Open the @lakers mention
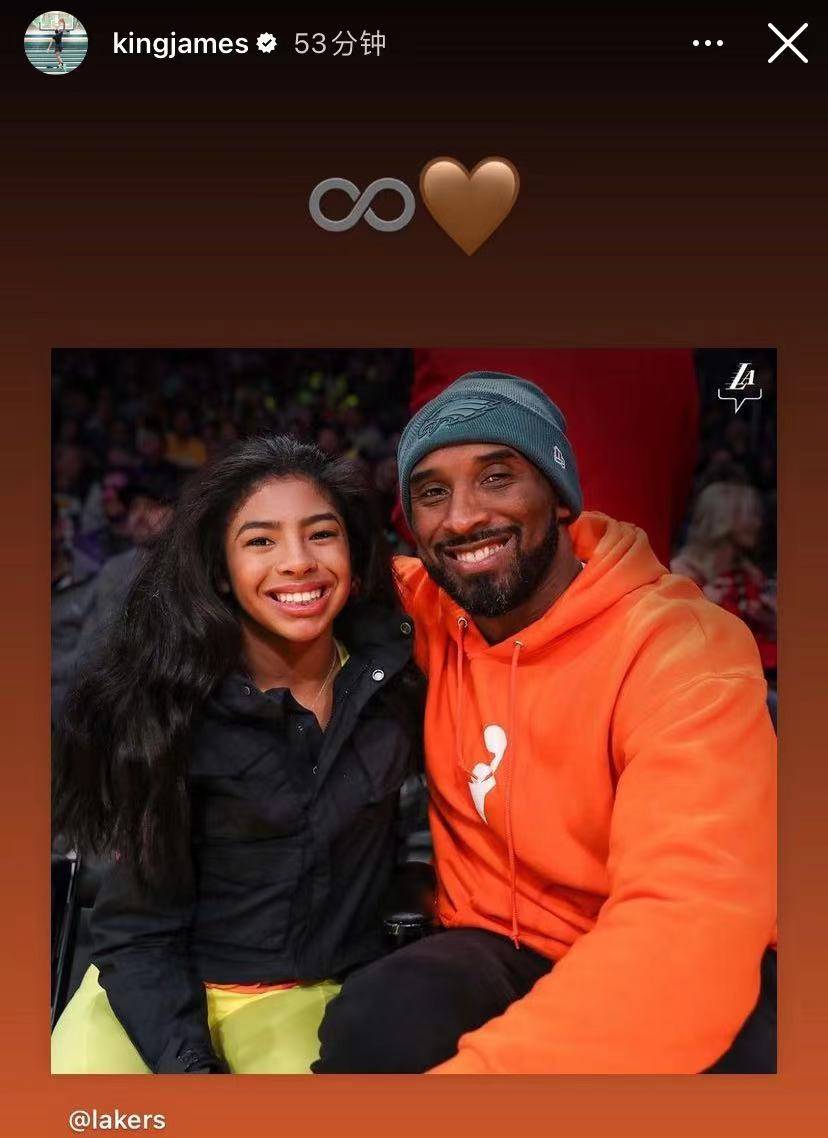This screenshot has width=828, height=1138. click(x=117, y=1119)
